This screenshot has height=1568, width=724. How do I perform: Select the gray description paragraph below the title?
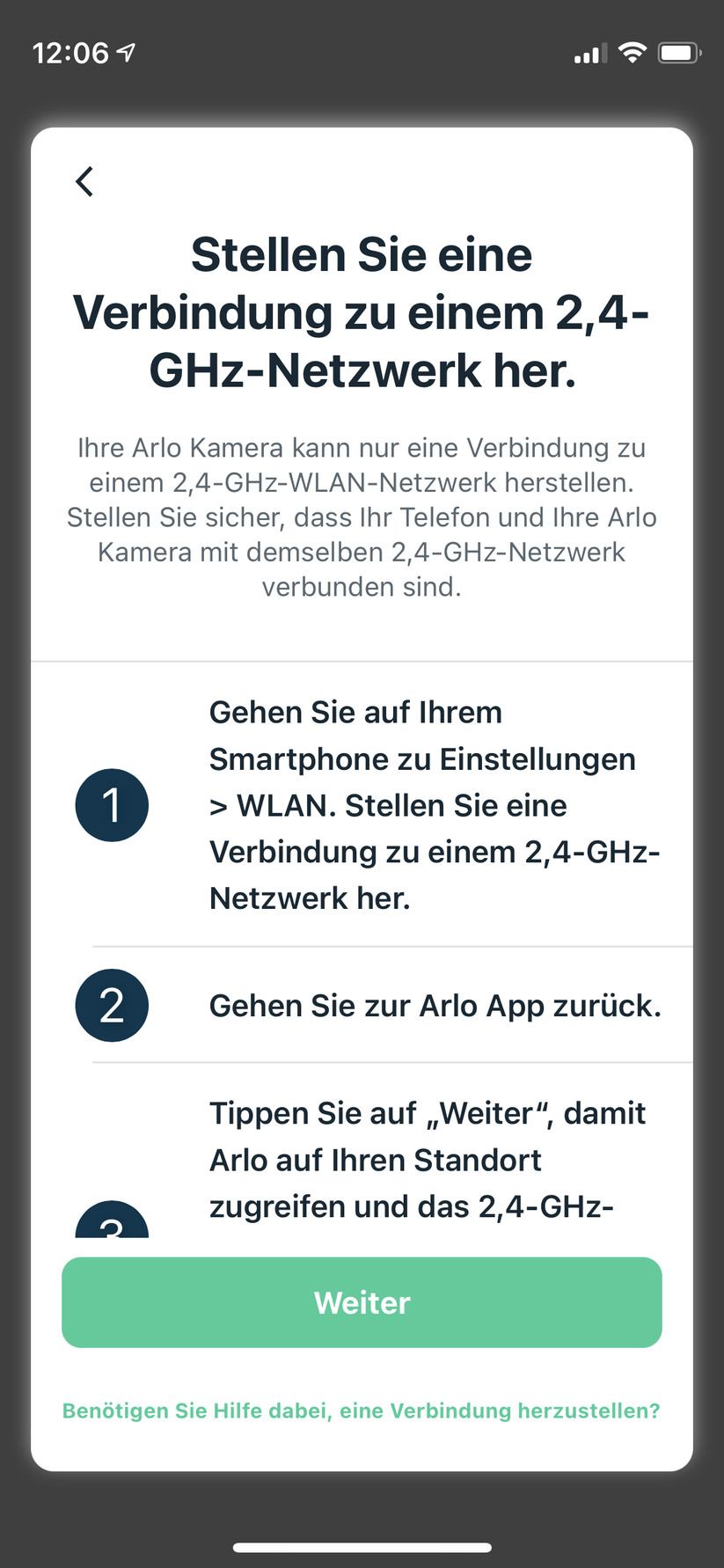(362, 517)
